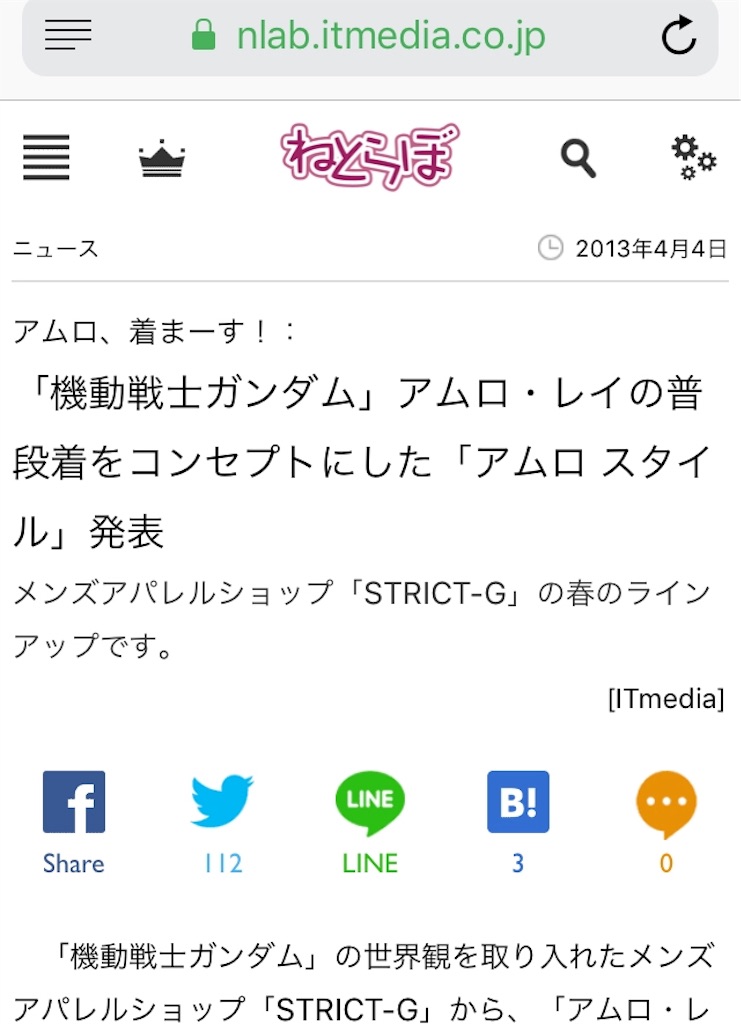View the Twitter share count 112

(x=220, y=863)
